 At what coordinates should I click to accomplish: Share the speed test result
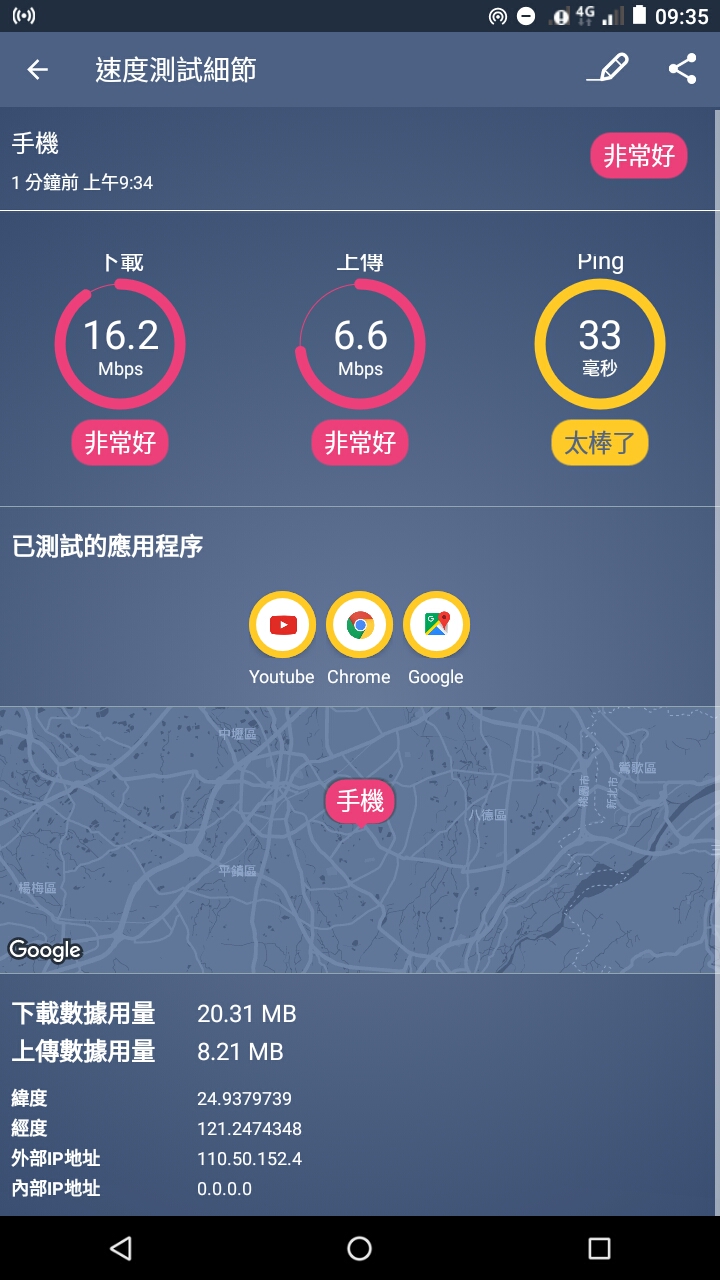coord(682,69)
